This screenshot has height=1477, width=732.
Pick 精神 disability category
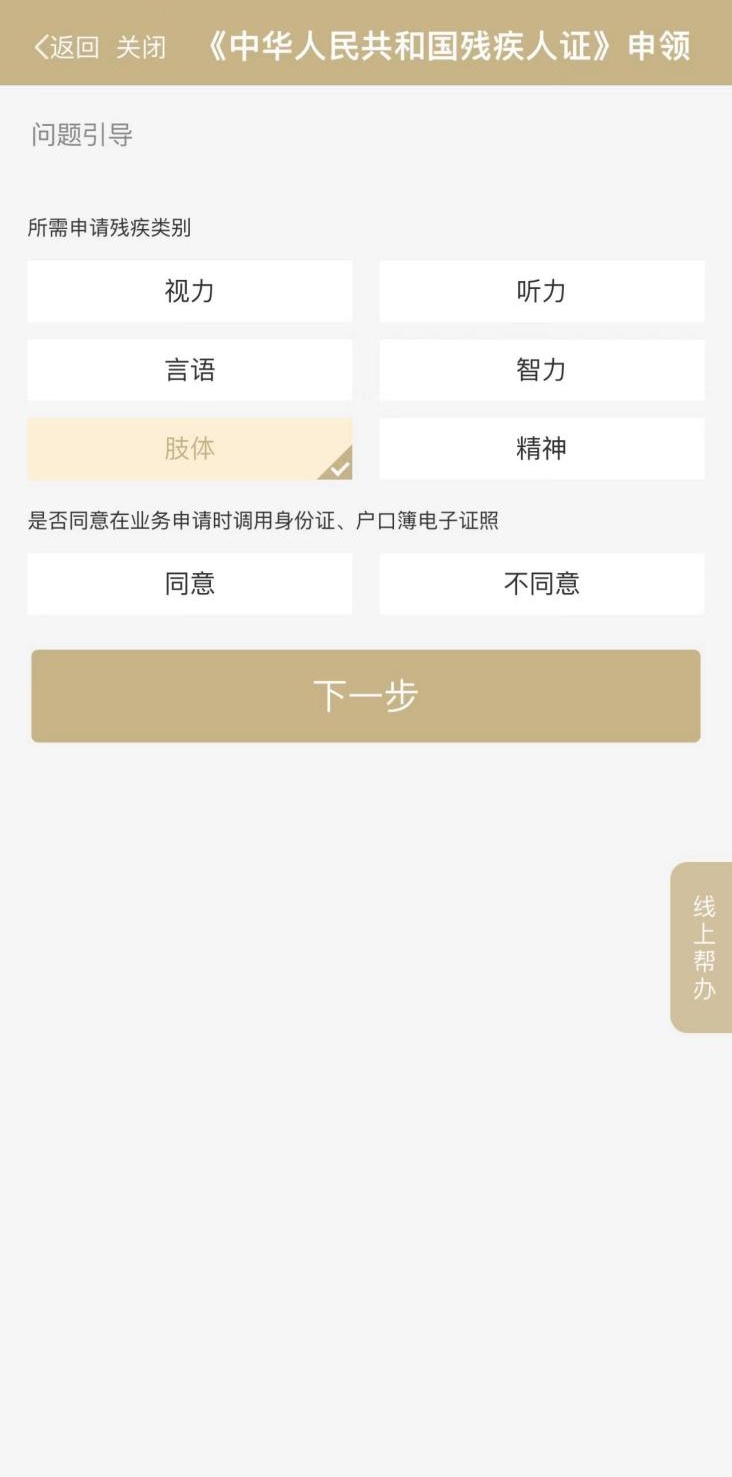541,448
